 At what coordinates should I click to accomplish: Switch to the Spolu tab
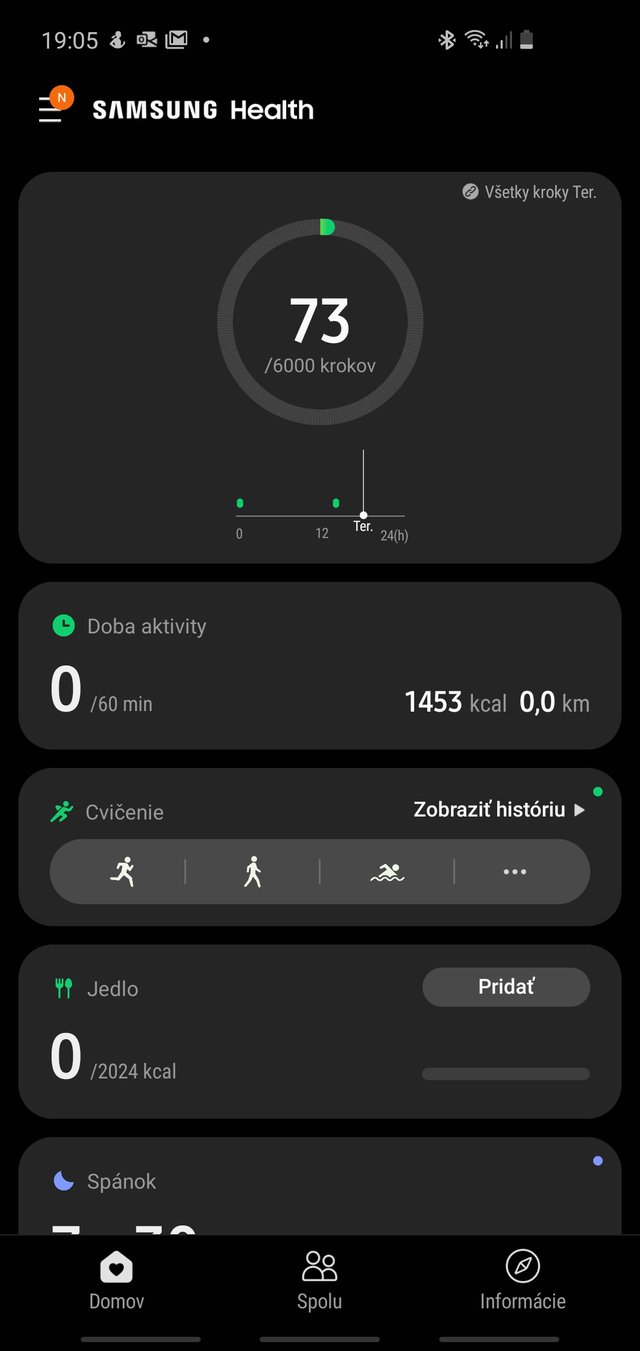coord(319,1280)
